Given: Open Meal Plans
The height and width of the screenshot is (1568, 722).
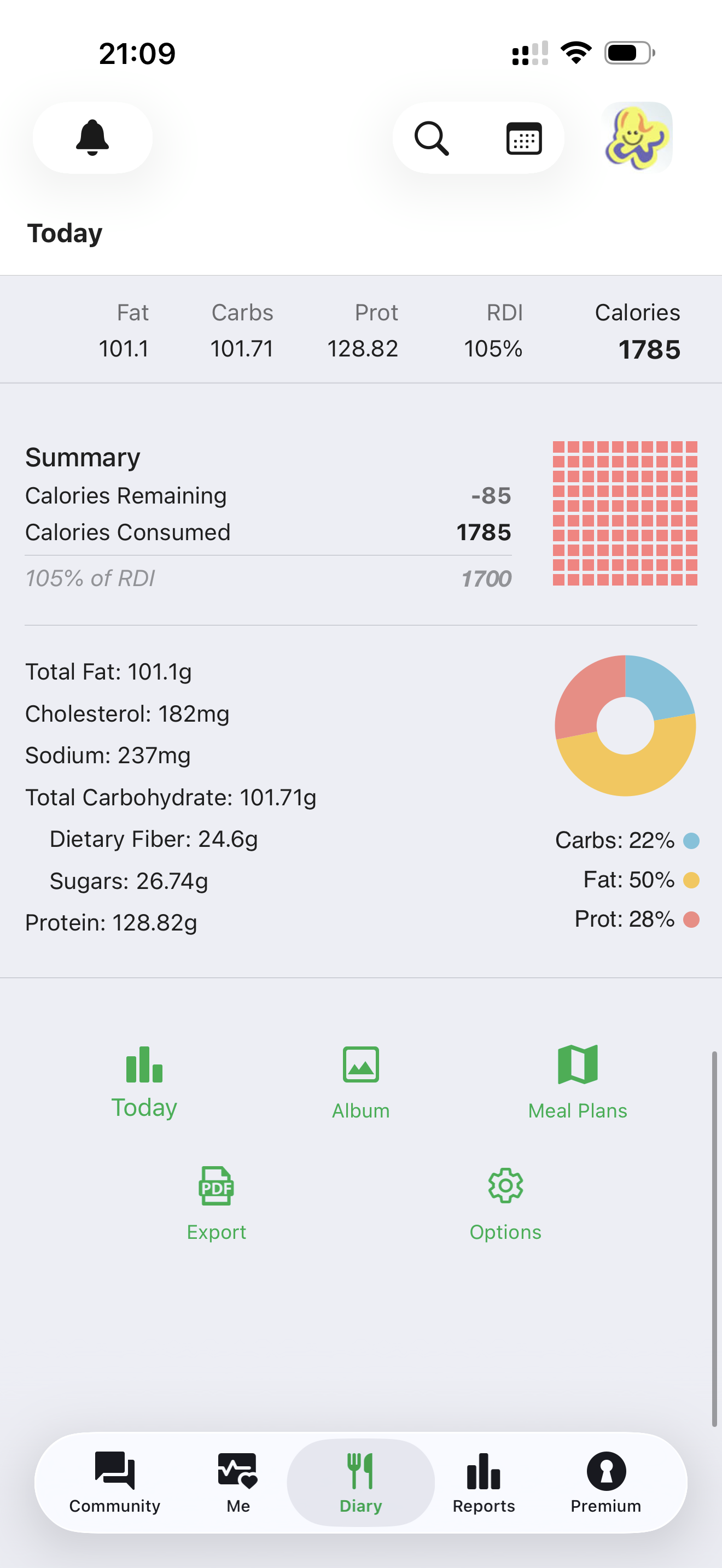Looking at the screenshot, I should point(578,1083).
